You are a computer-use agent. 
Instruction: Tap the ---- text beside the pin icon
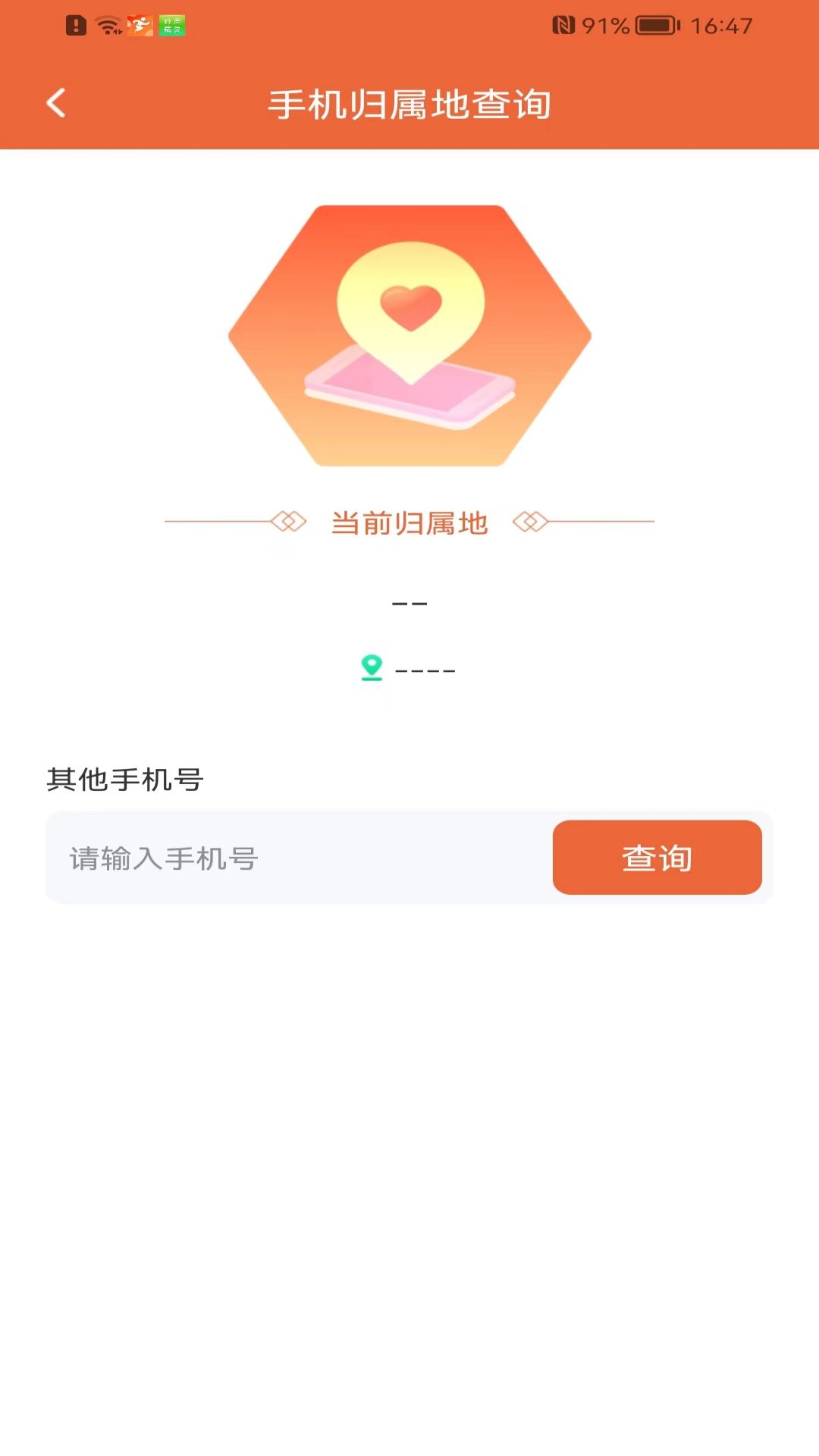pyautogui.click(x=426, y=669)
